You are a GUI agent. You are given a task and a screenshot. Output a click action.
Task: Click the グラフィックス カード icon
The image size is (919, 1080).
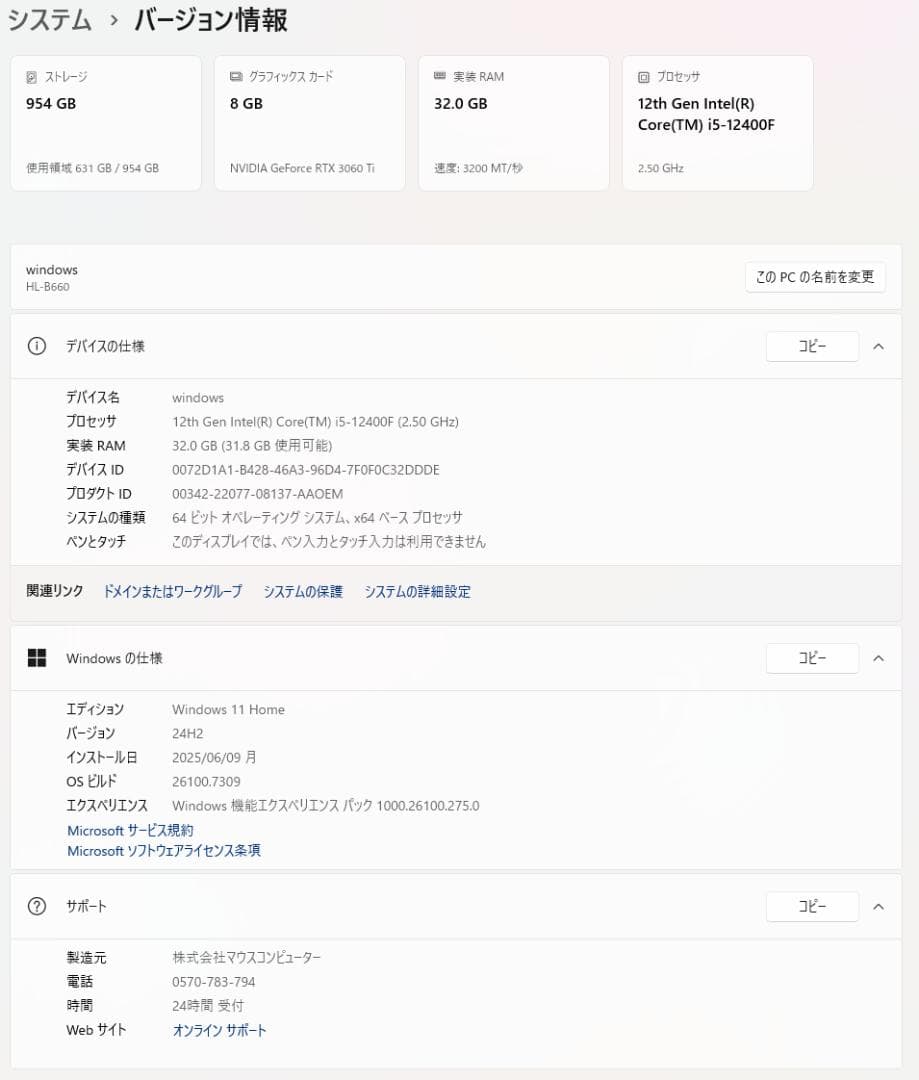[x=236, y=75]
